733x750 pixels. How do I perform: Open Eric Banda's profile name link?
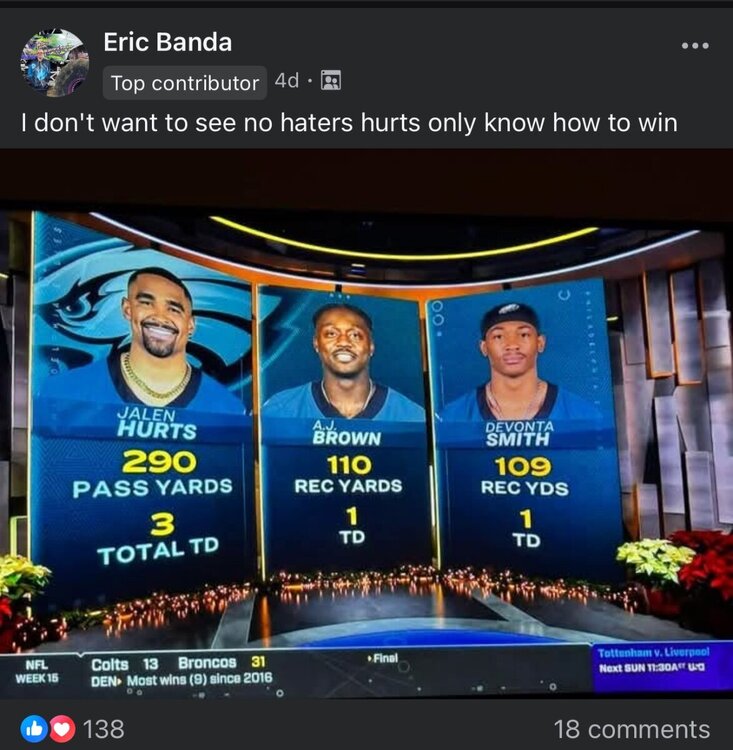[x=167, y=42]
